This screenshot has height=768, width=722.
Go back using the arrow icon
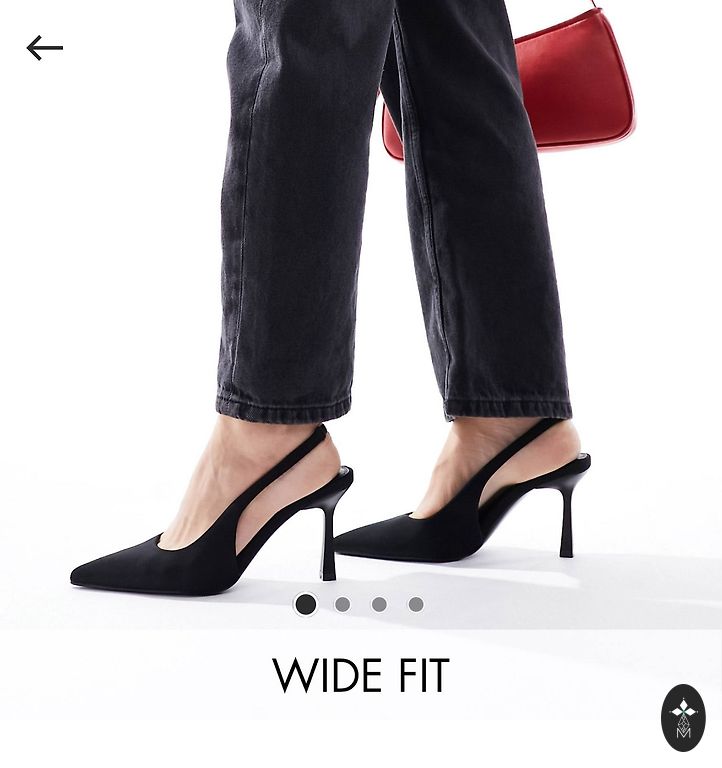pos(45,47)
